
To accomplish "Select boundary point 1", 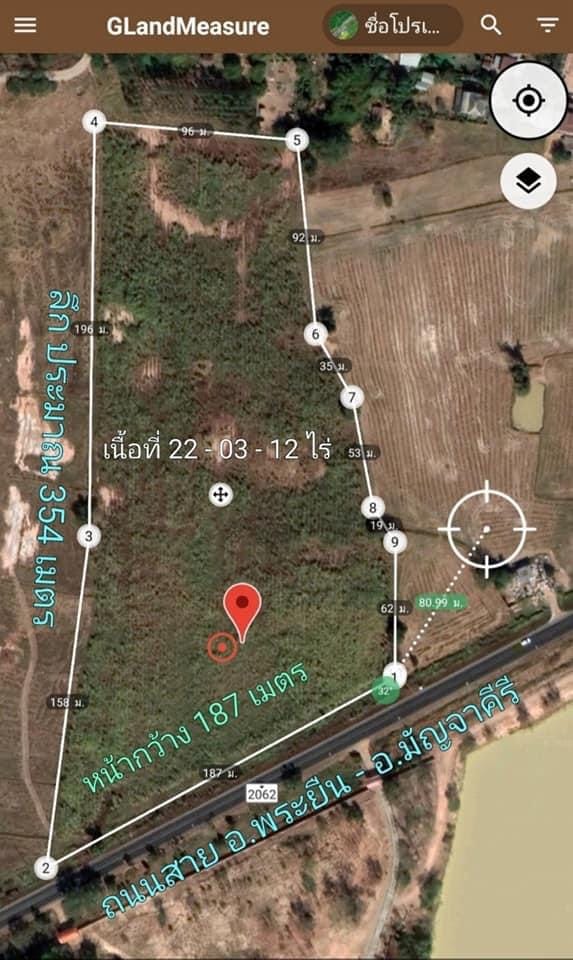I will pos(395,677).
